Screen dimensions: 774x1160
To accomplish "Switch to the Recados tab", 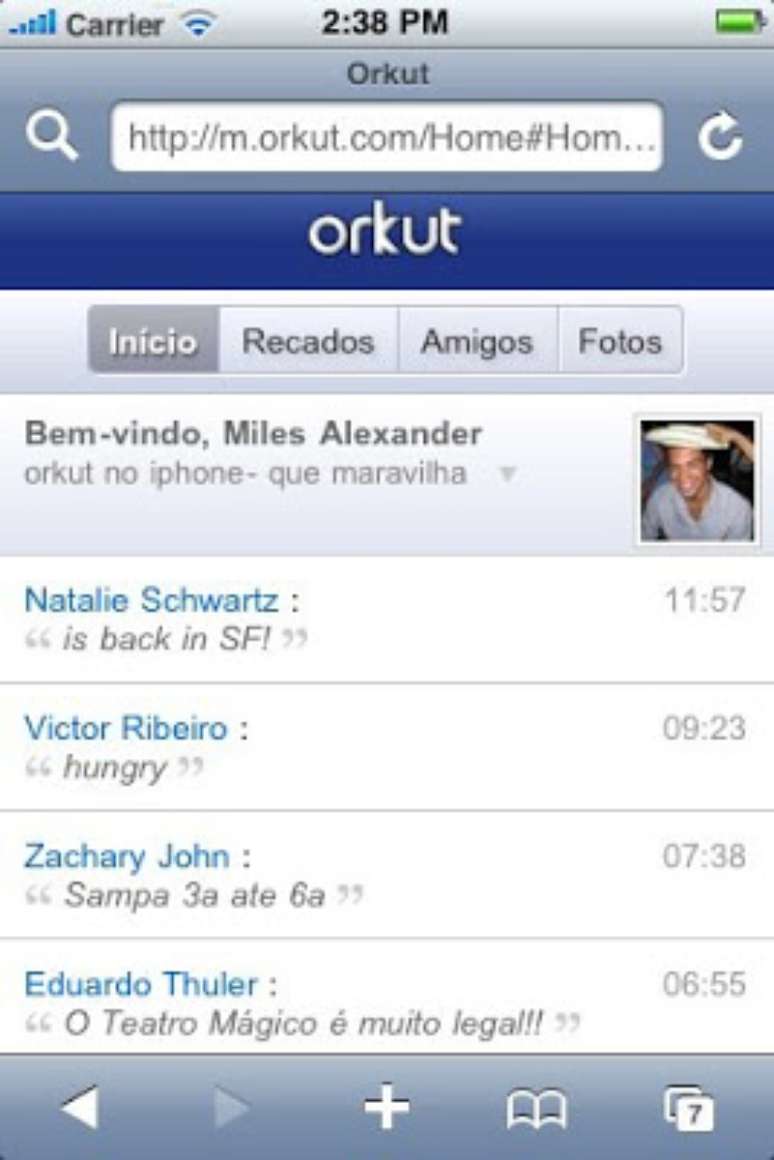I will coord(308,341).
